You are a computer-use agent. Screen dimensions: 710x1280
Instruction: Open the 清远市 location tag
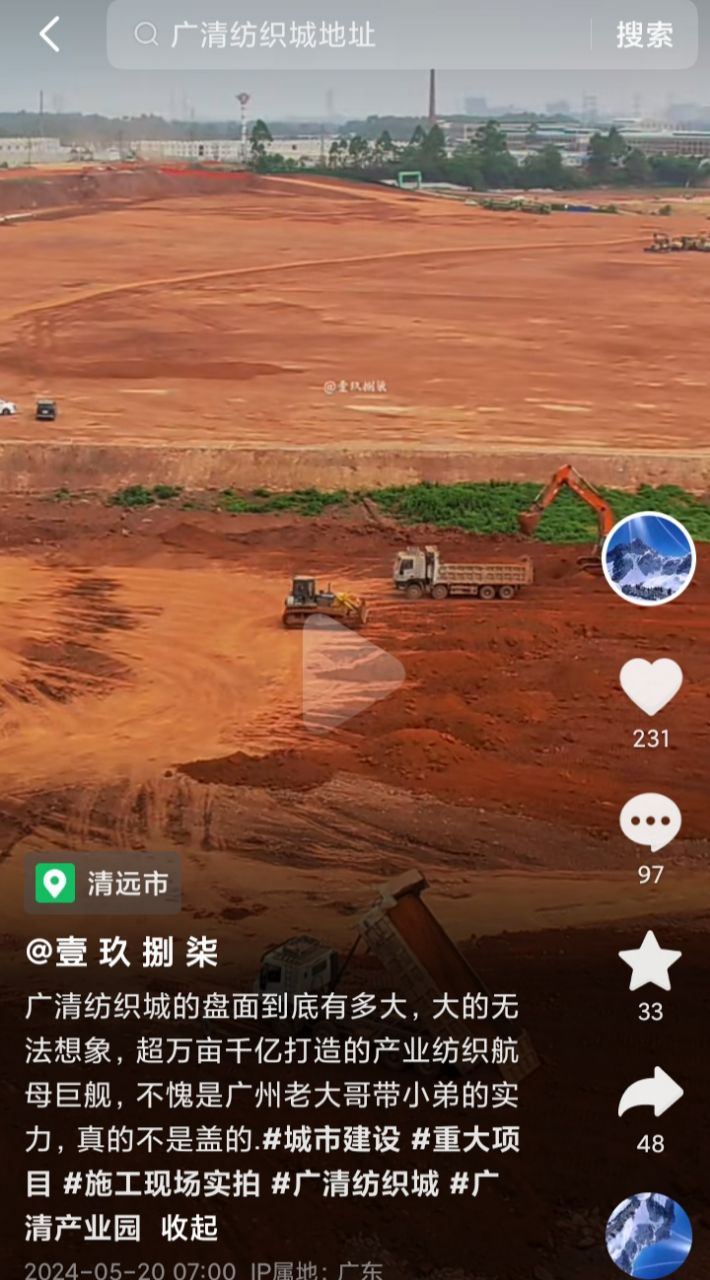pos(103,883)
